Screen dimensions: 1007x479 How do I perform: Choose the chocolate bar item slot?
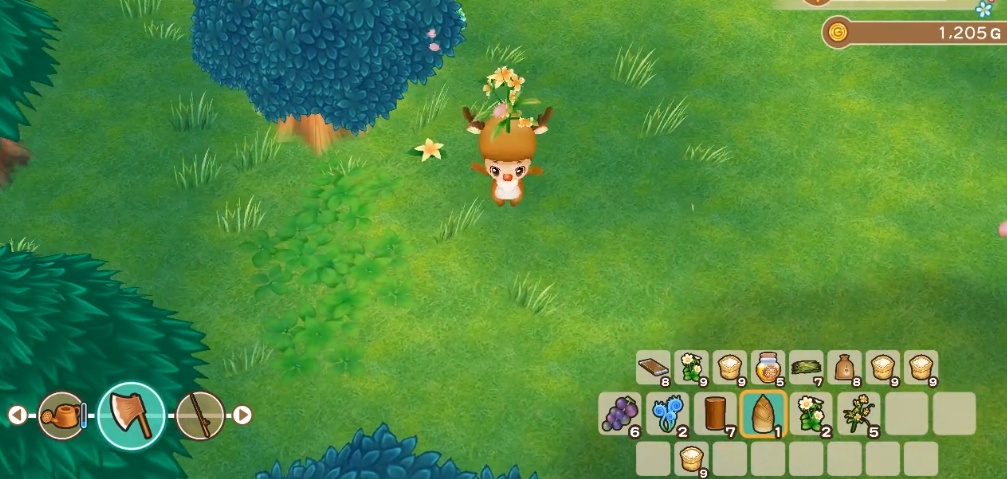click(654, 368)
